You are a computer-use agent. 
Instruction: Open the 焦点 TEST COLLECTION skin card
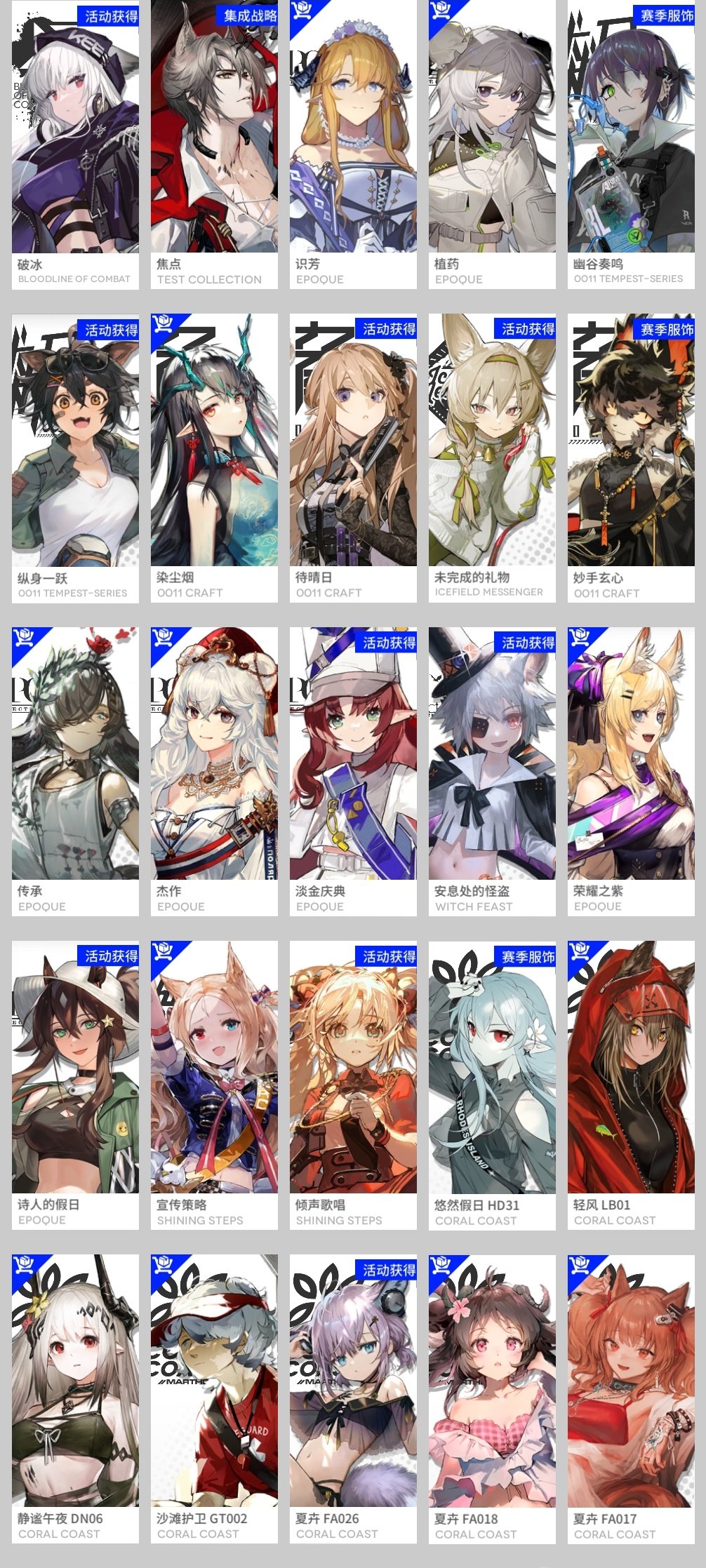pos(214,140)
